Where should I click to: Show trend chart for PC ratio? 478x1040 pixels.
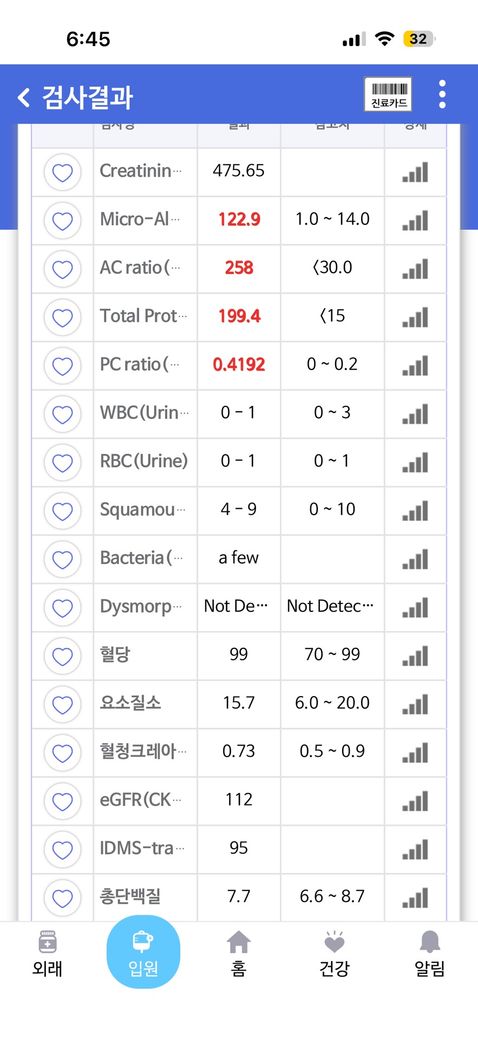click(415, 365)
